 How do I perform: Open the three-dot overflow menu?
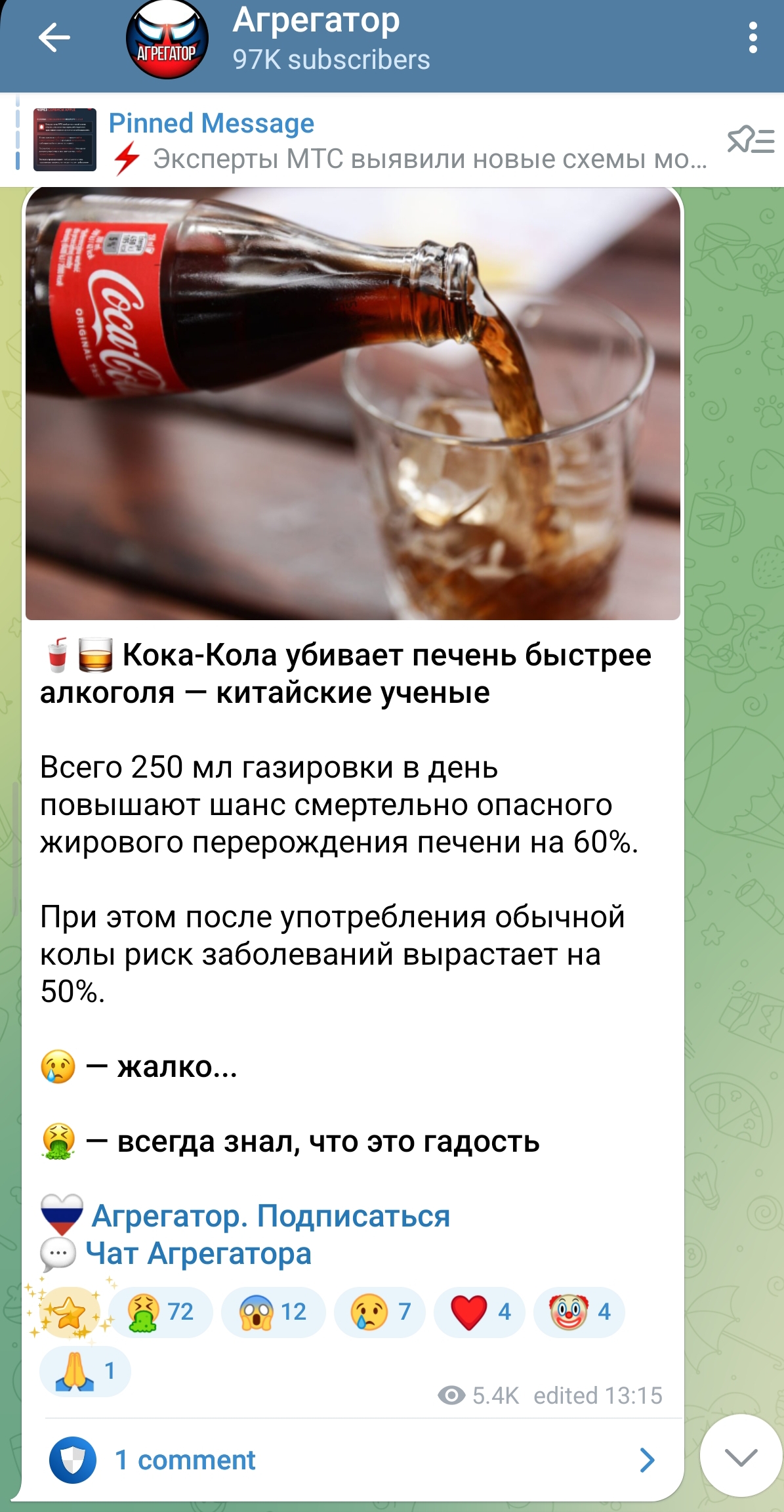coord(753,37)
